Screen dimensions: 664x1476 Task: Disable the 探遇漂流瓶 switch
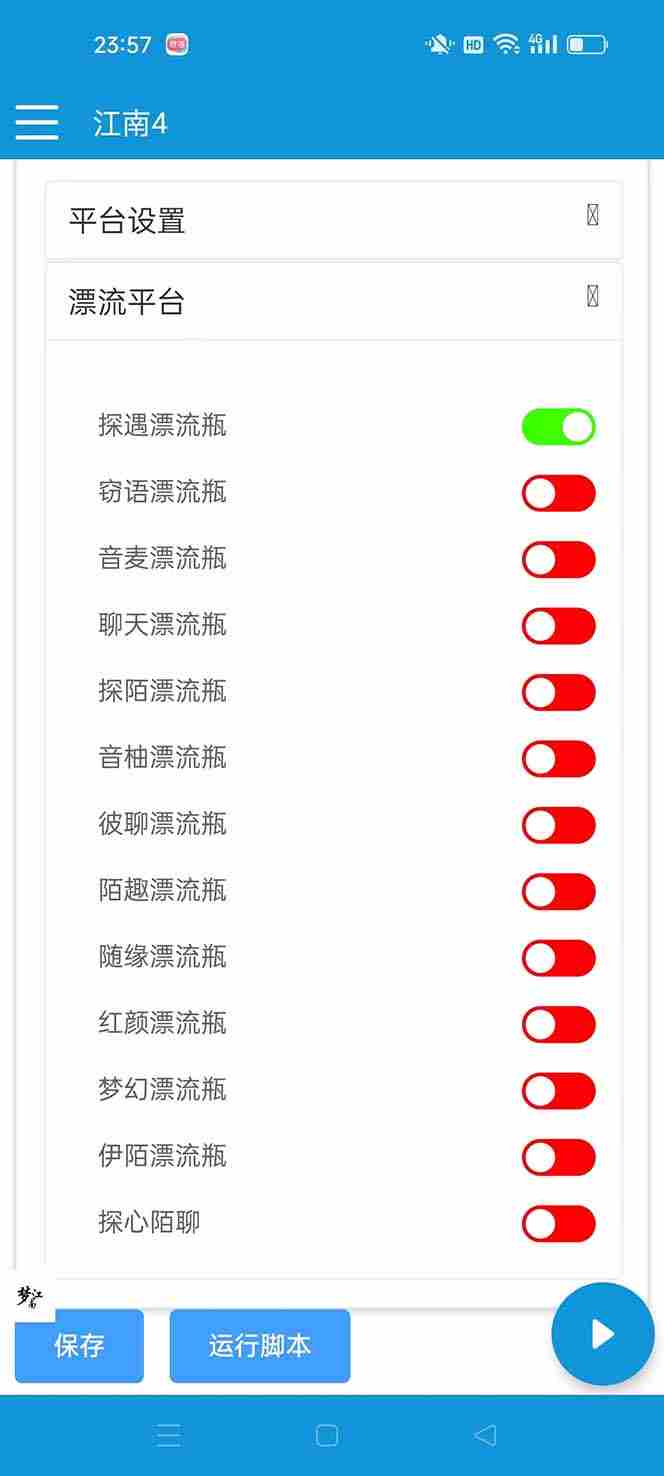(558, 427)
